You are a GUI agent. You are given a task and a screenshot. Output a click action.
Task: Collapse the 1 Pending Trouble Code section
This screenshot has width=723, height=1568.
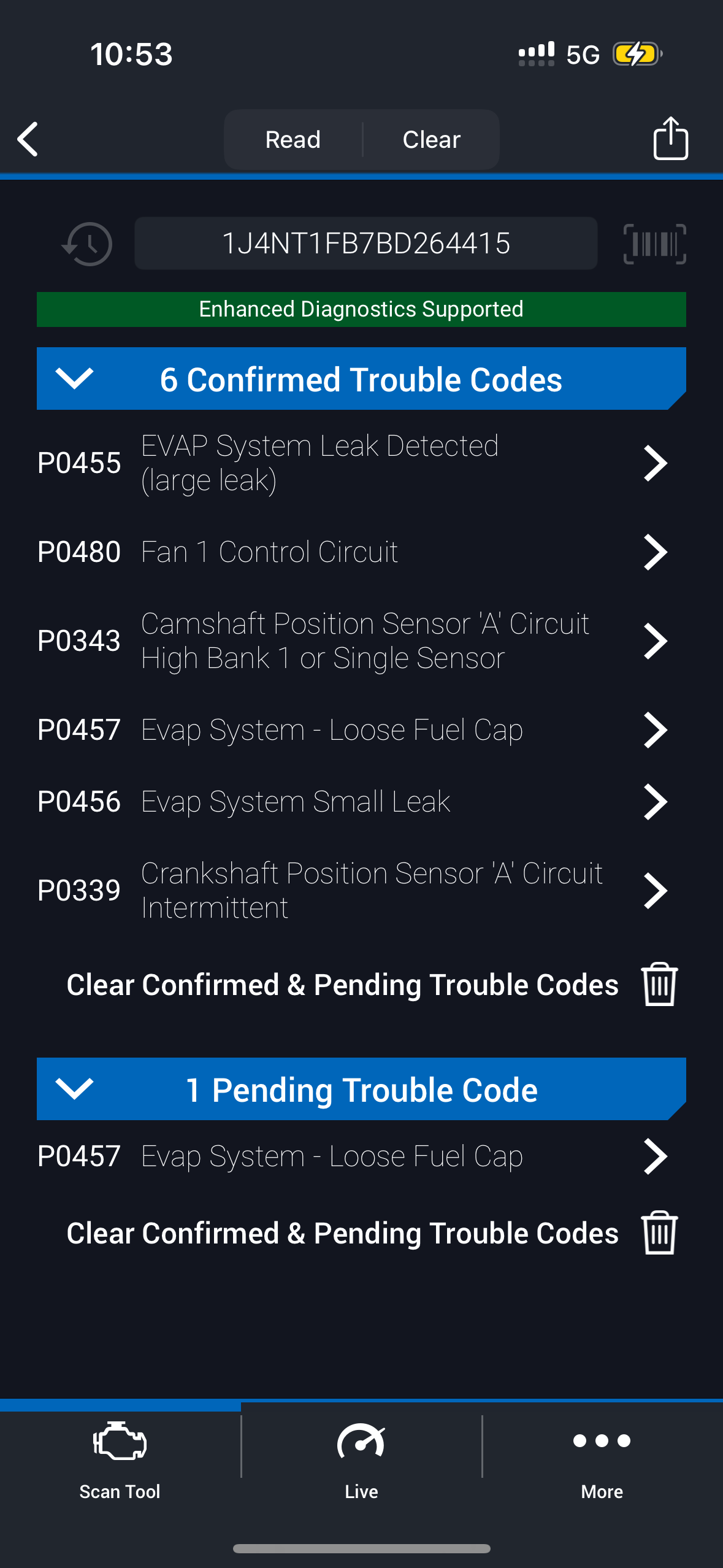coord(74,1089)
